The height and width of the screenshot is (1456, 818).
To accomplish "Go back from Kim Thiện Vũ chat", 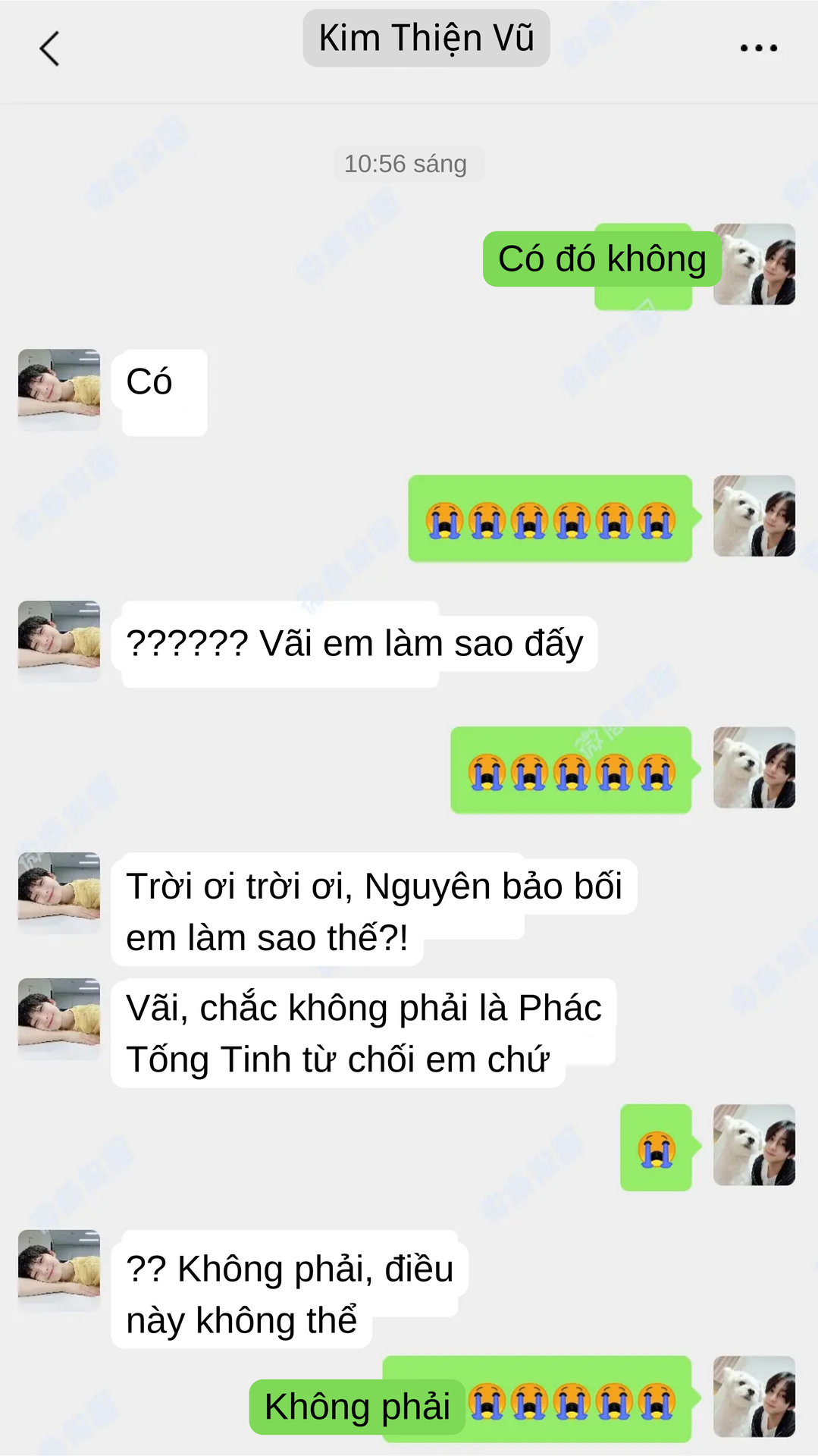I will click(49, 49).
